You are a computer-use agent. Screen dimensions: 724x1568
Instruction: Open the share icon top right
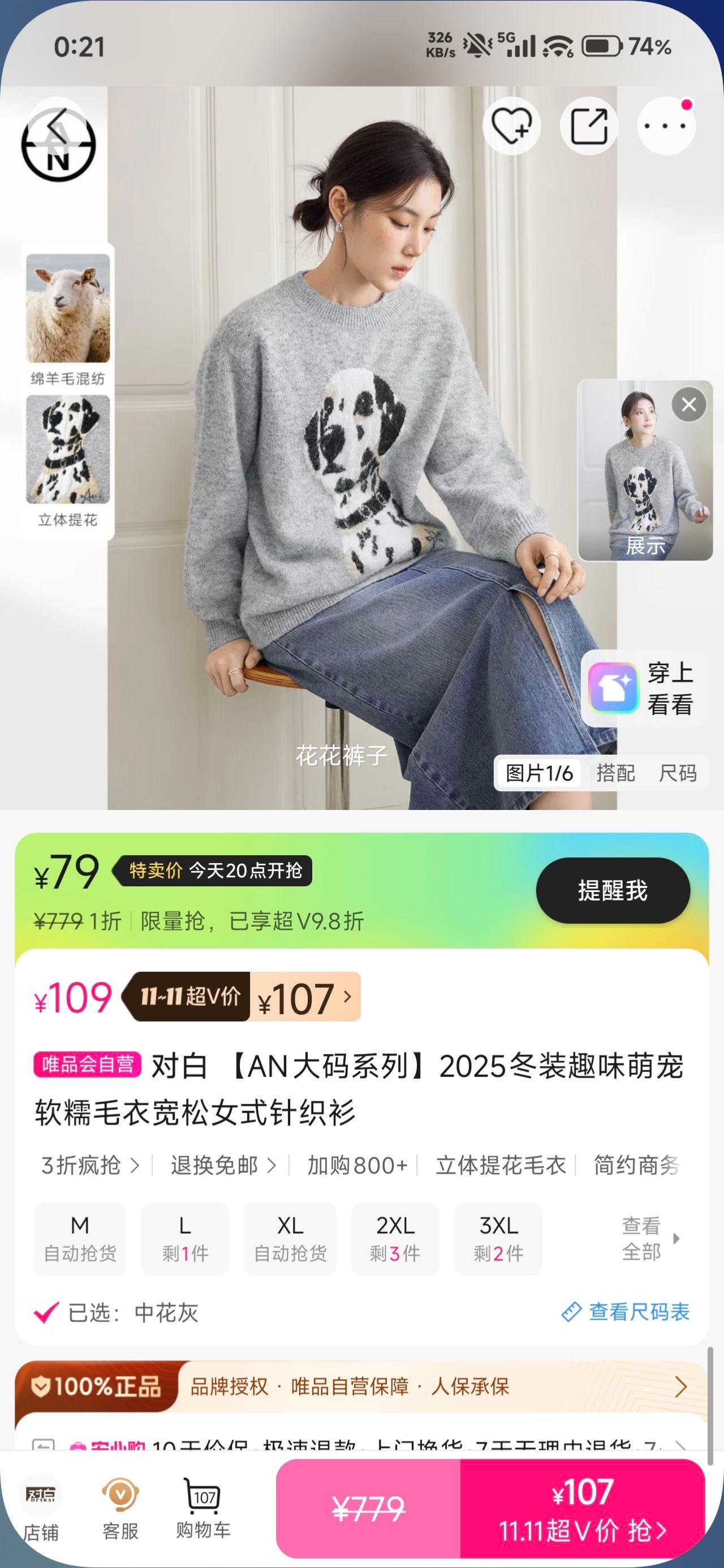(588, 125)
